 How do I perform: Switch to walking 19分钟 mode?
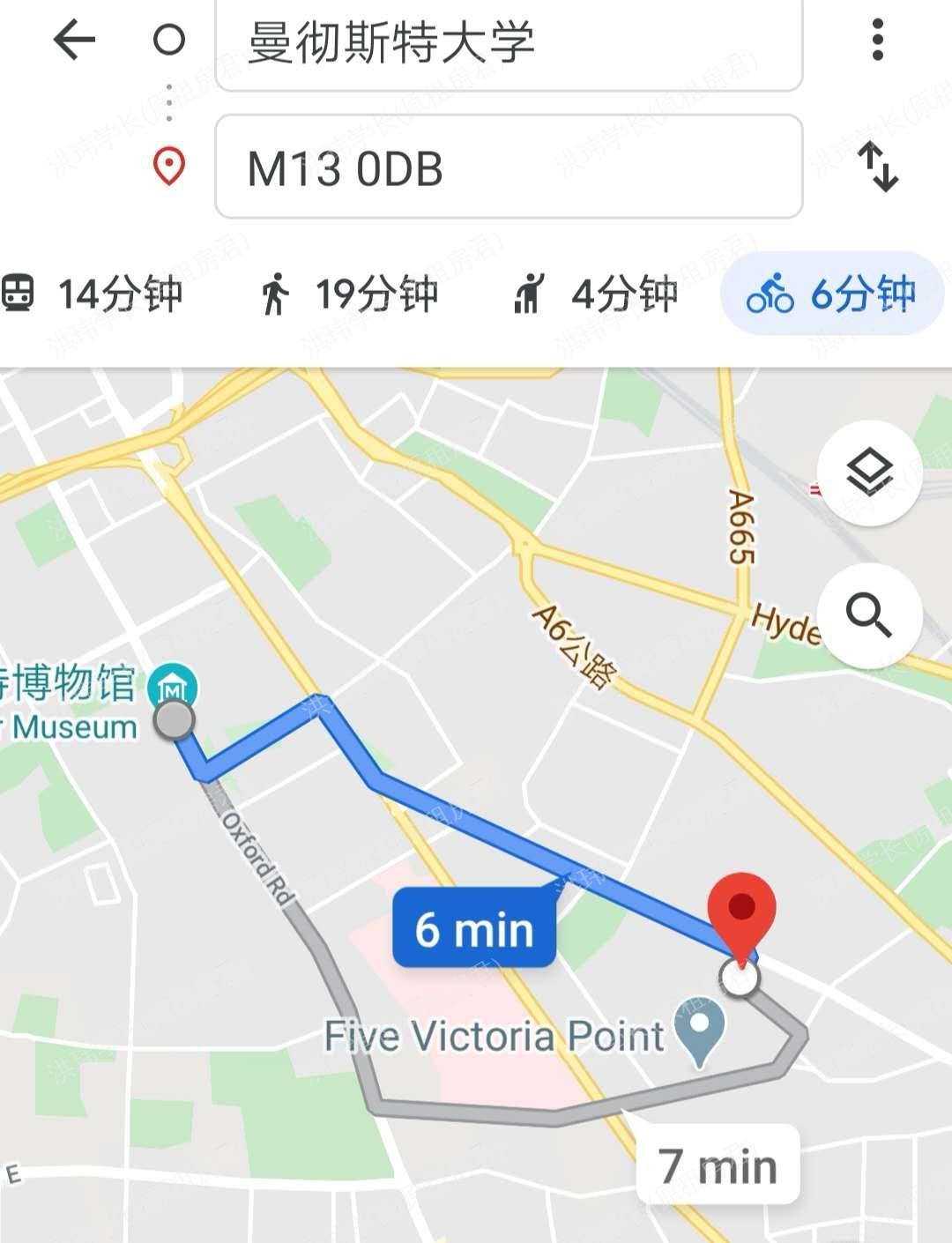[x=351, y=294]
